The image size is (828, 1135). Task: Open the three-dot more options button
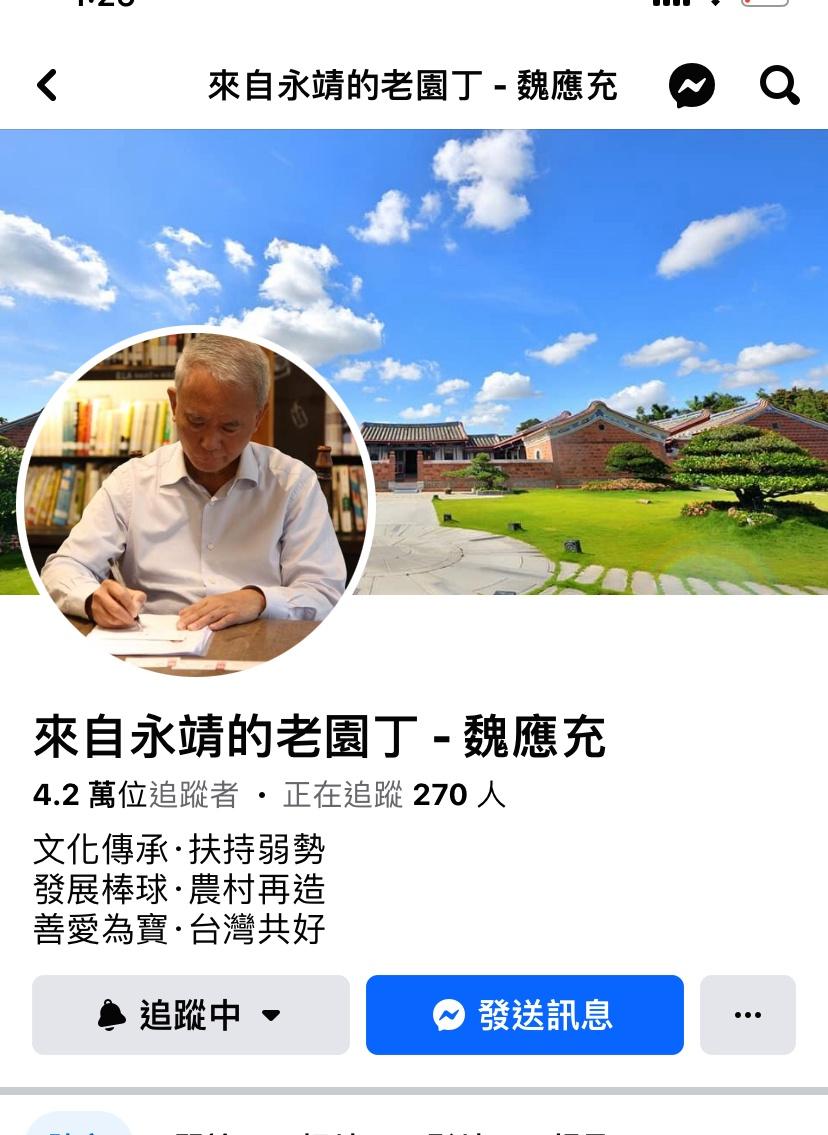[x=747, y=1015]
